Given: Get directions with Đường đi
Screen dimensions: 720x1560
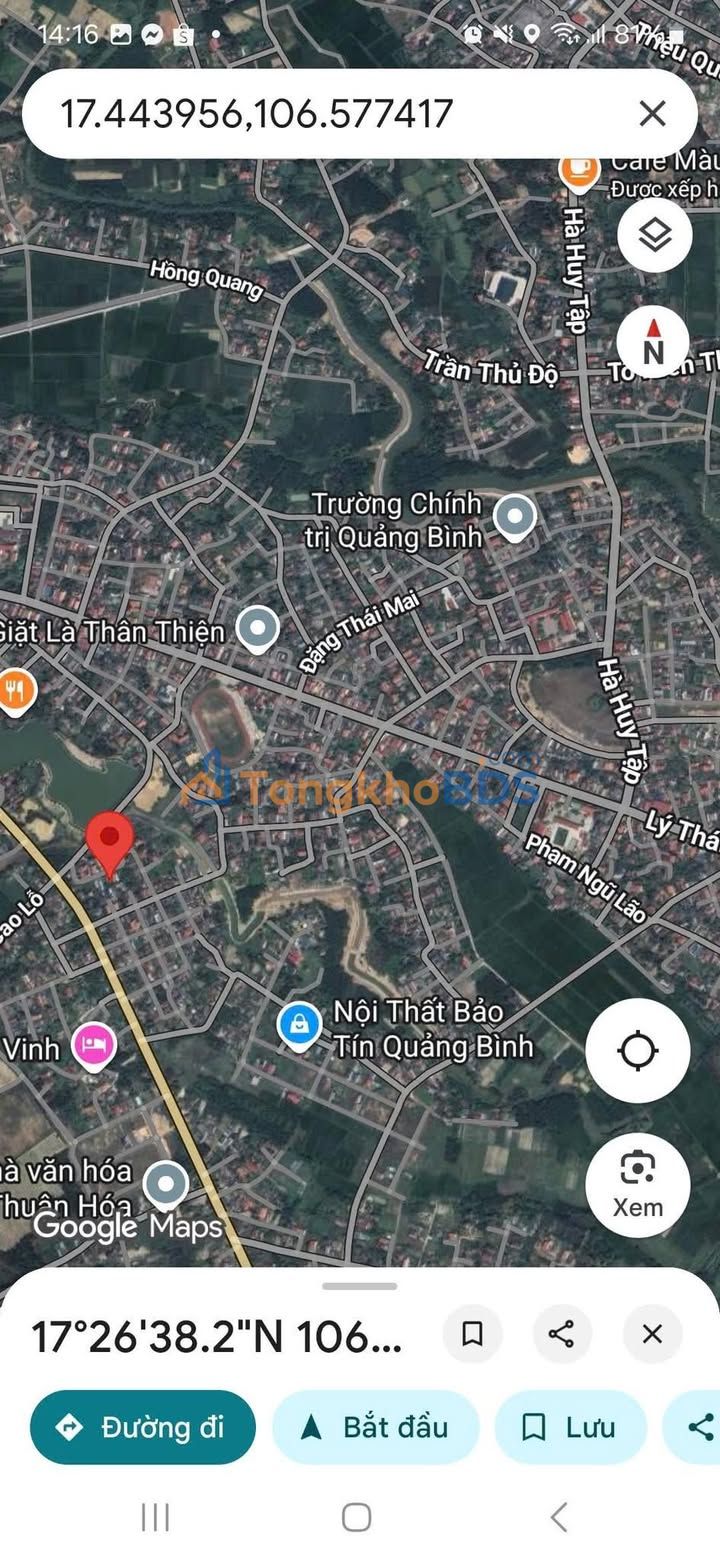Looking at the screenshot, I should [143, 1427].
